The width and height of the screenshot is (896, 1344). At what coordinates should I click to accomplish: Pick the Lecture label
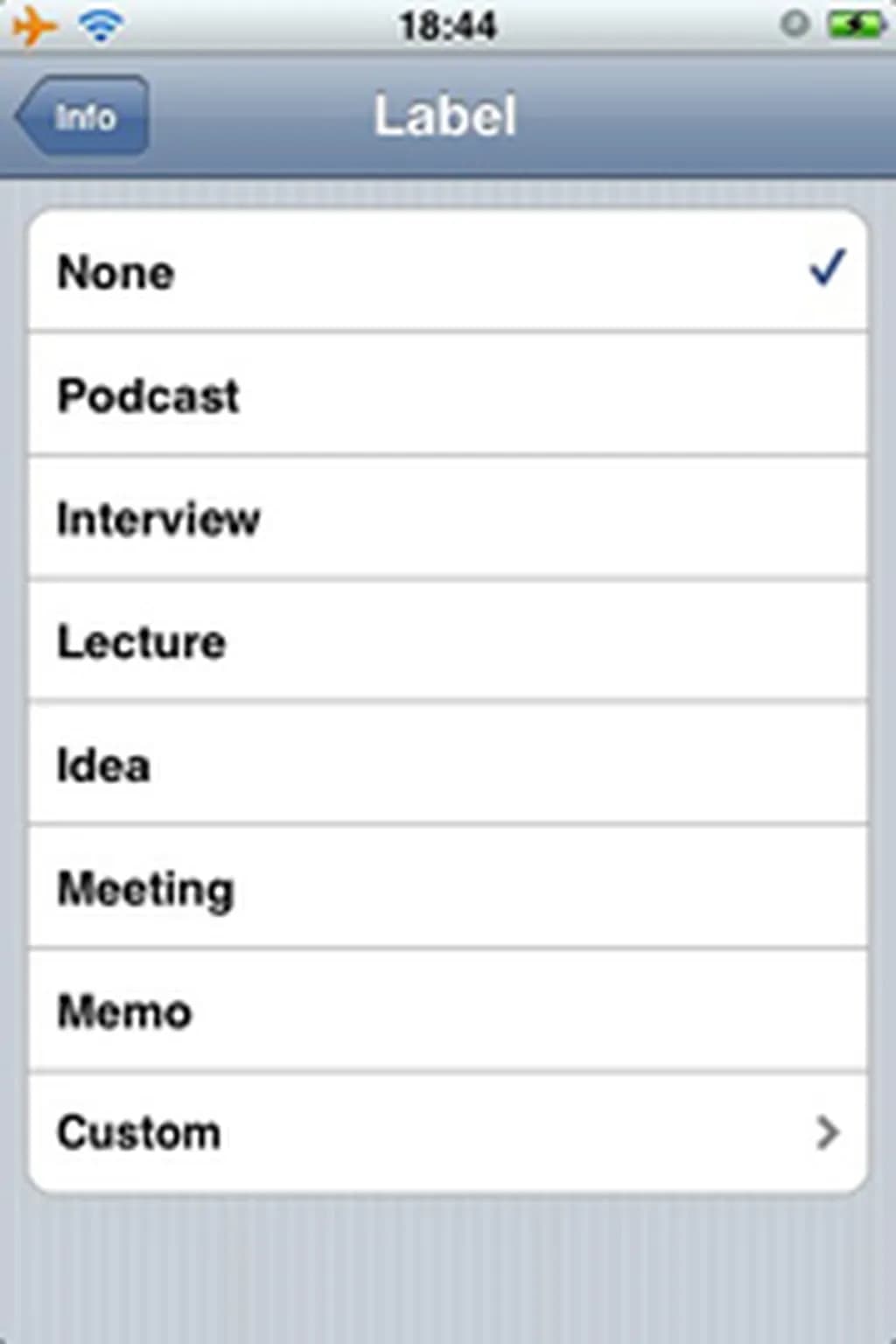tap(446, 641)
